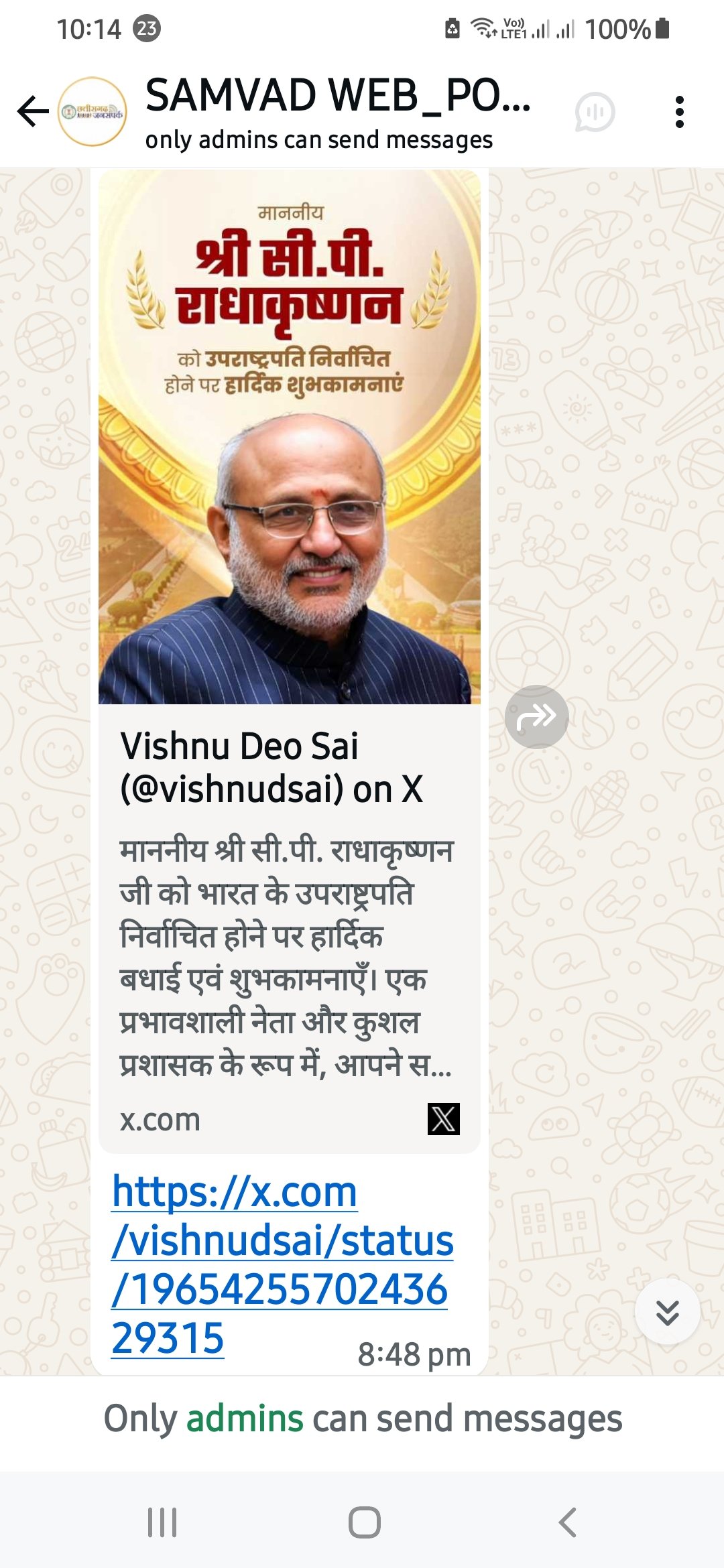Open the three-dot overflow menu
724x1568 pixels.
679,111
